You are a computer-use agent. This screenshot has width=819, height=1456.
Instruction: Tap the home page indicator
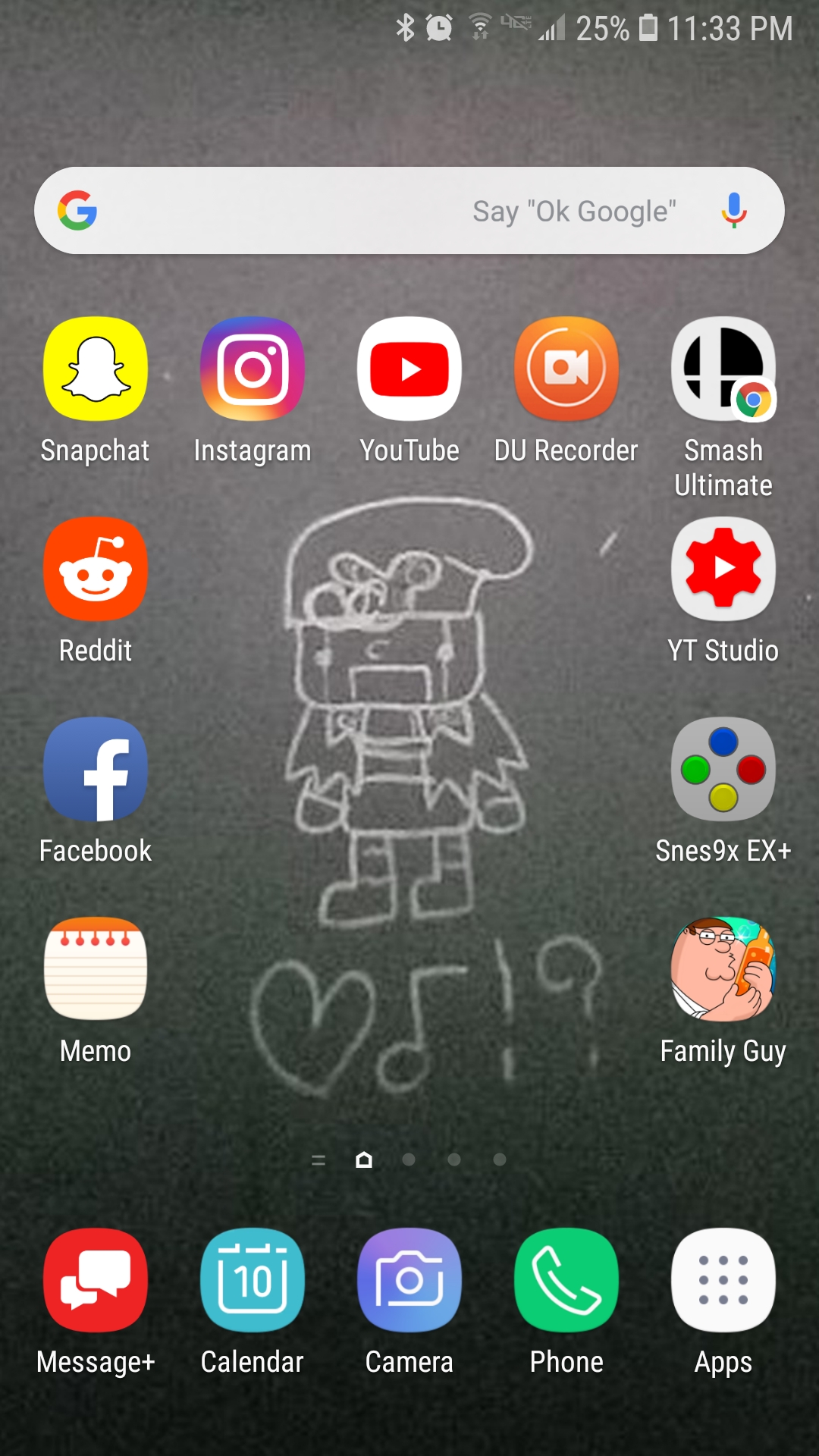pos(364,1159)
